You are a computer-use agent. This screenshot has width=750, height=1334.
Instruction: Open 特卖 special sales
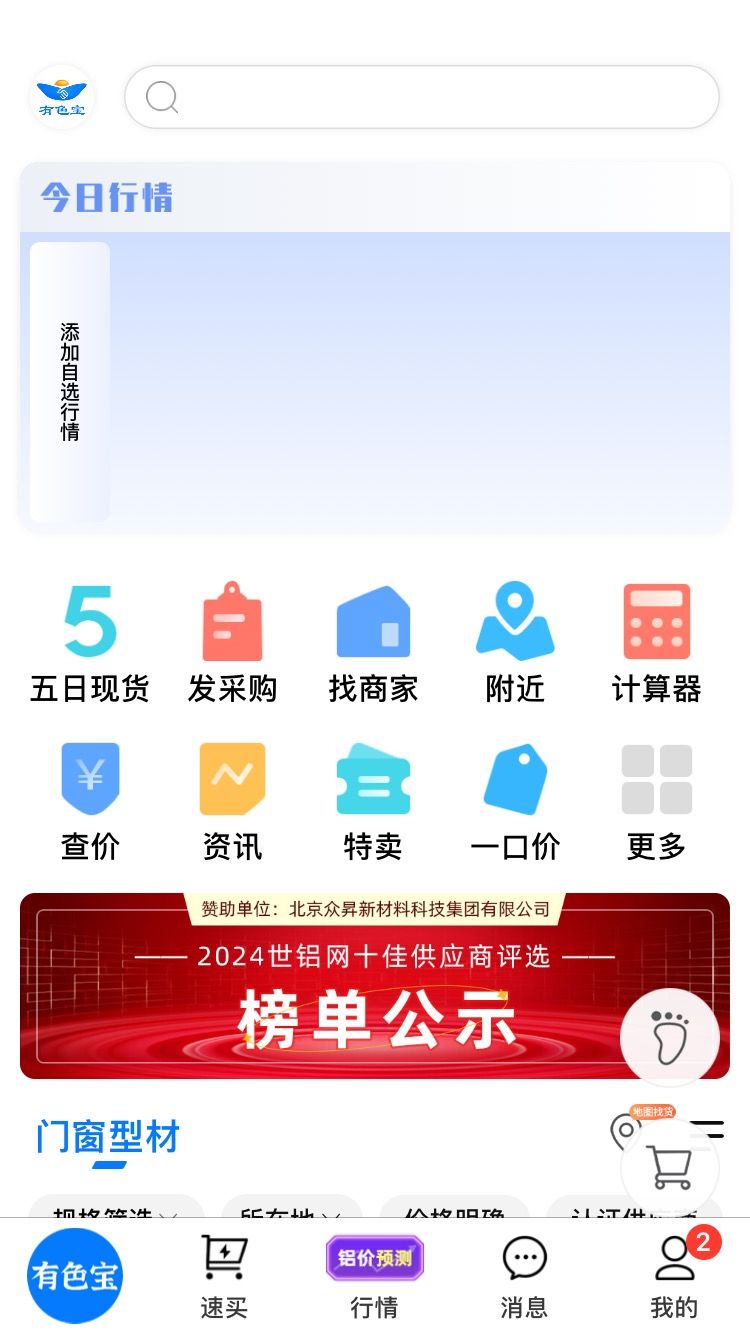tap(373, 802)
